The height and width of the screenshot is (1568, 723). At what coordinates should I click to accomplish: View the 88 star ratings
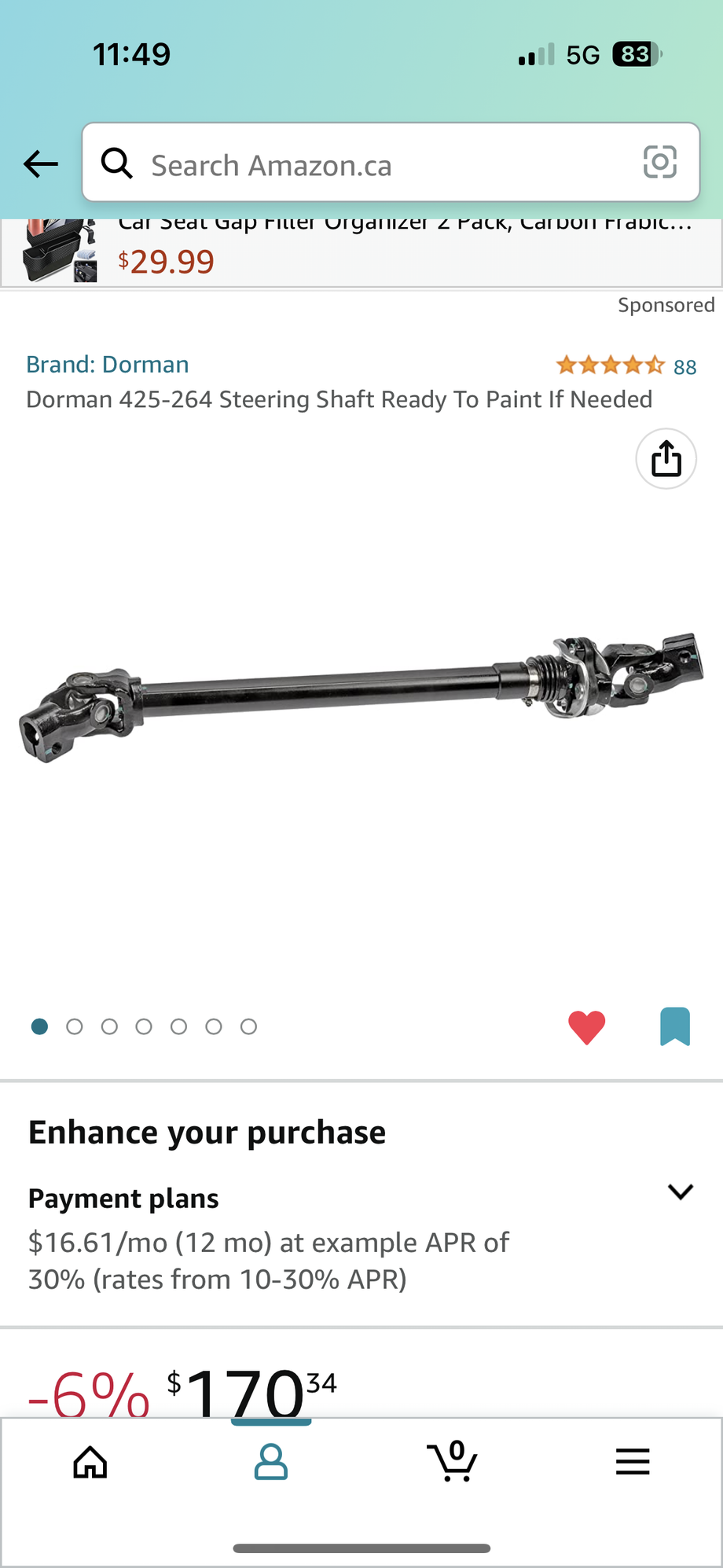pos(626,366)
